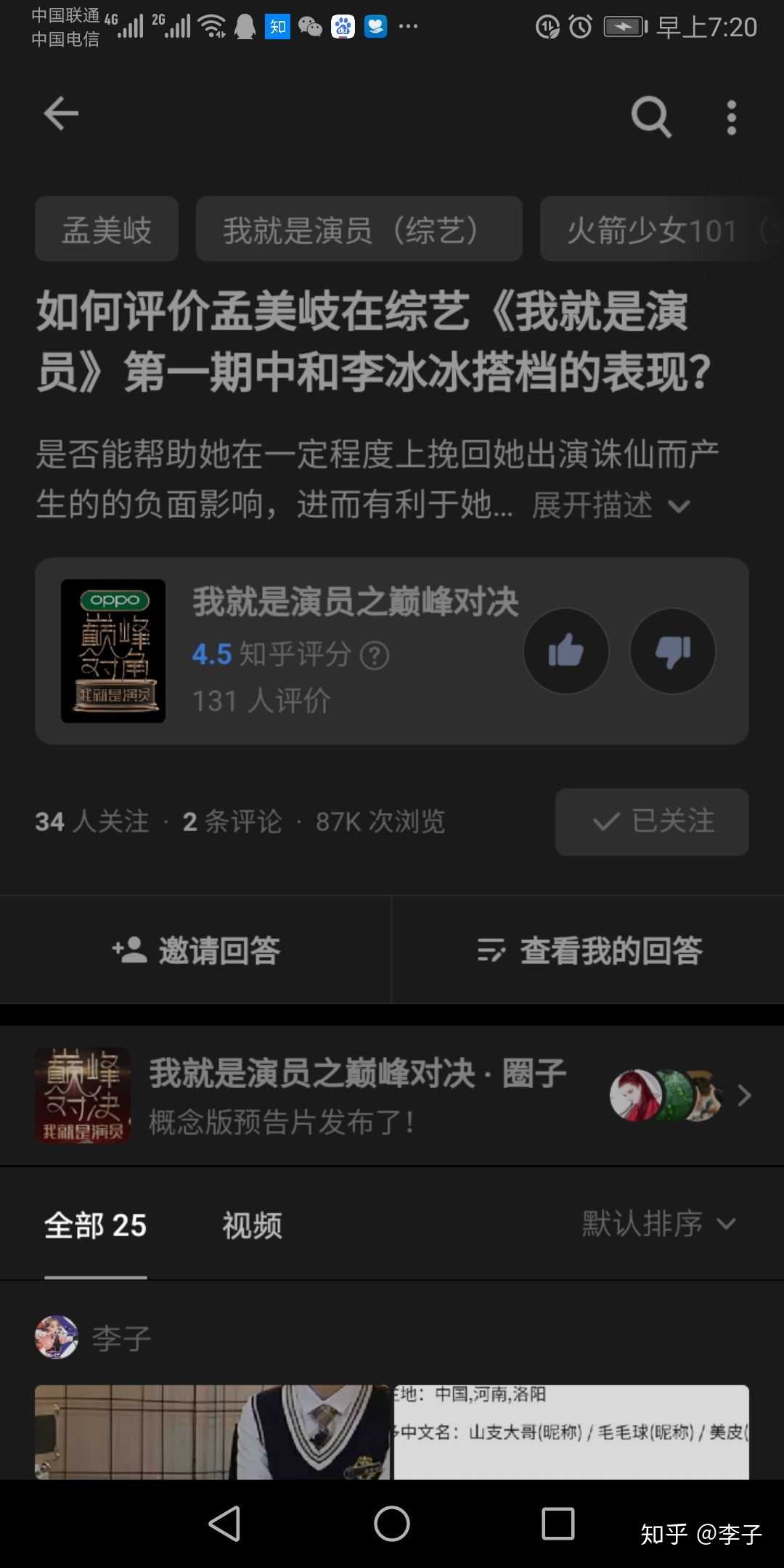
Task: Open the Zhihu score help question mark
Action: pyautogui.click(x=375, y=656)
